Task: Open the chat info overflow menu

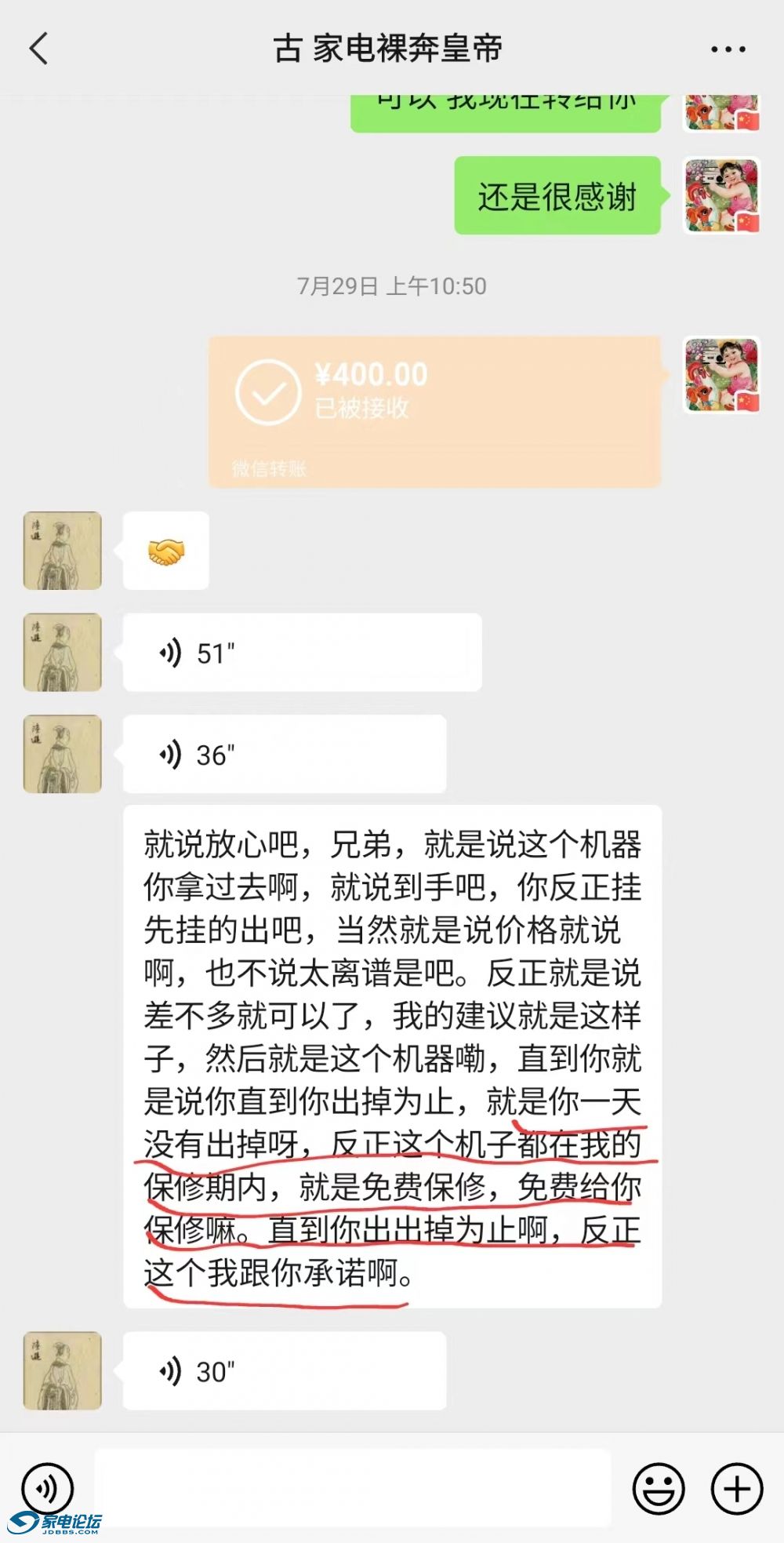Action: (x=728, y=49)
